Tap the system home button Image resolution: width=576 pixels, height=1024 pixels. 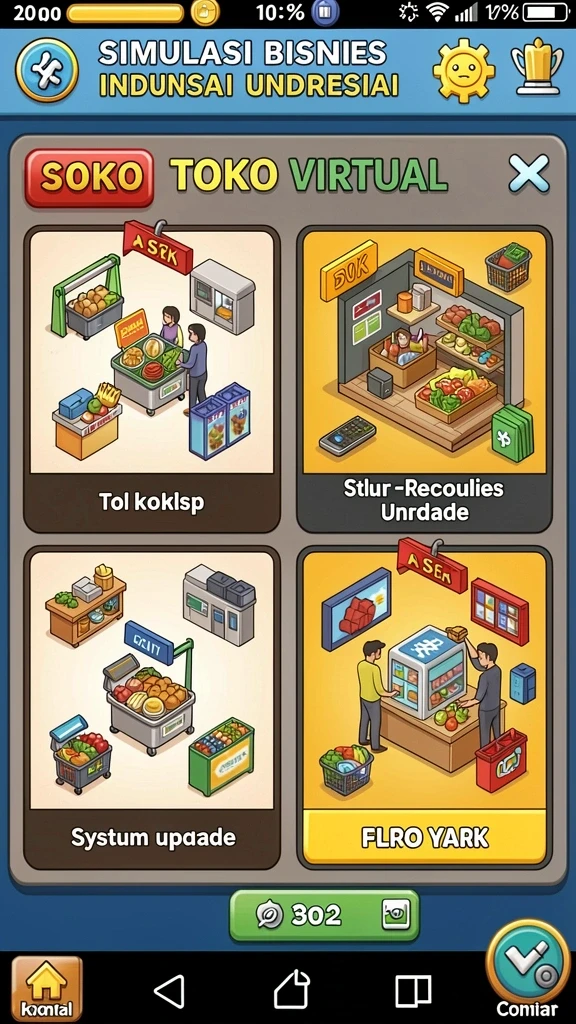291,990
